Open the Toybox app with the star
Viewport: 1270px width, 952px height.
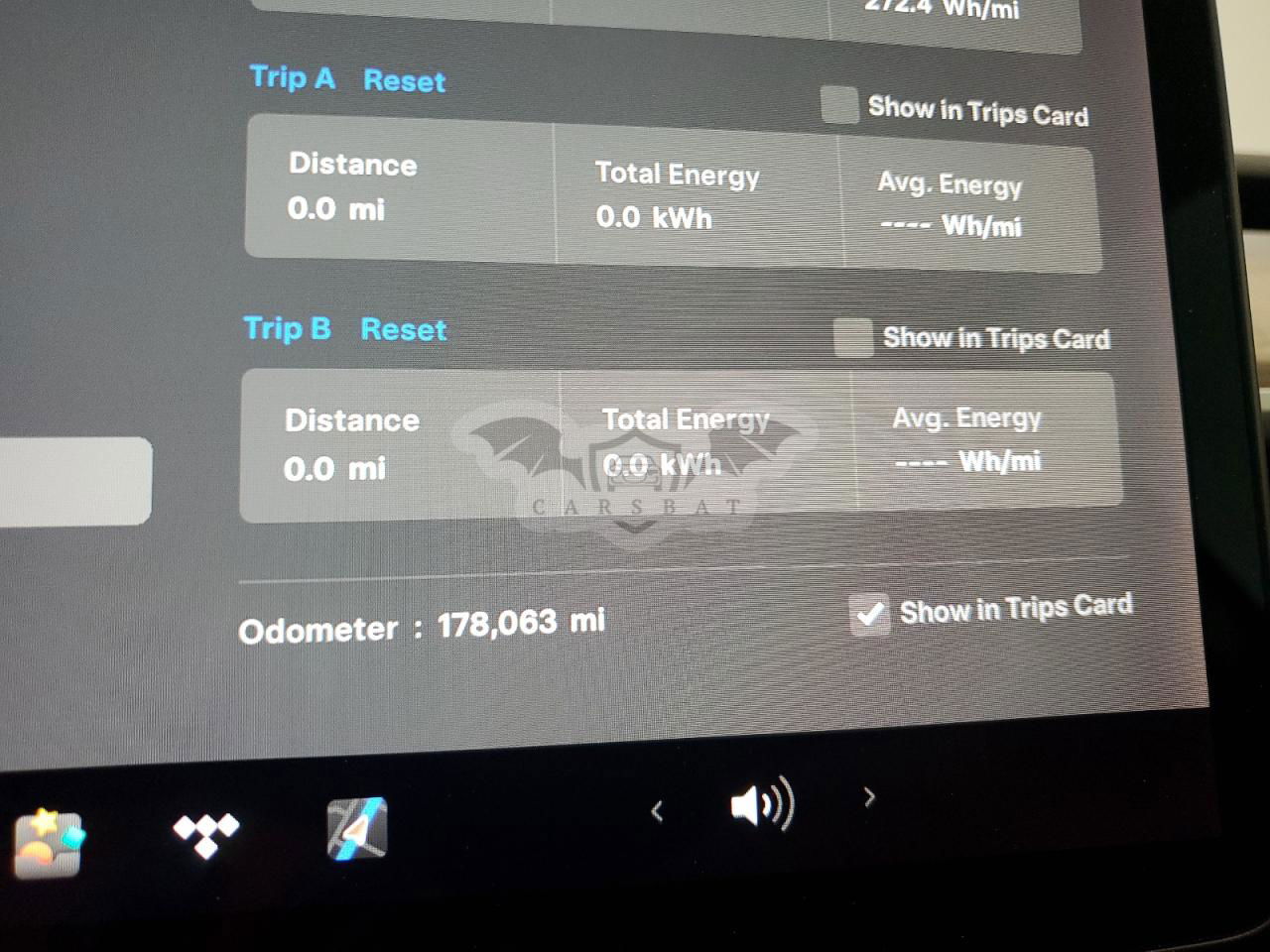point(48,843)
